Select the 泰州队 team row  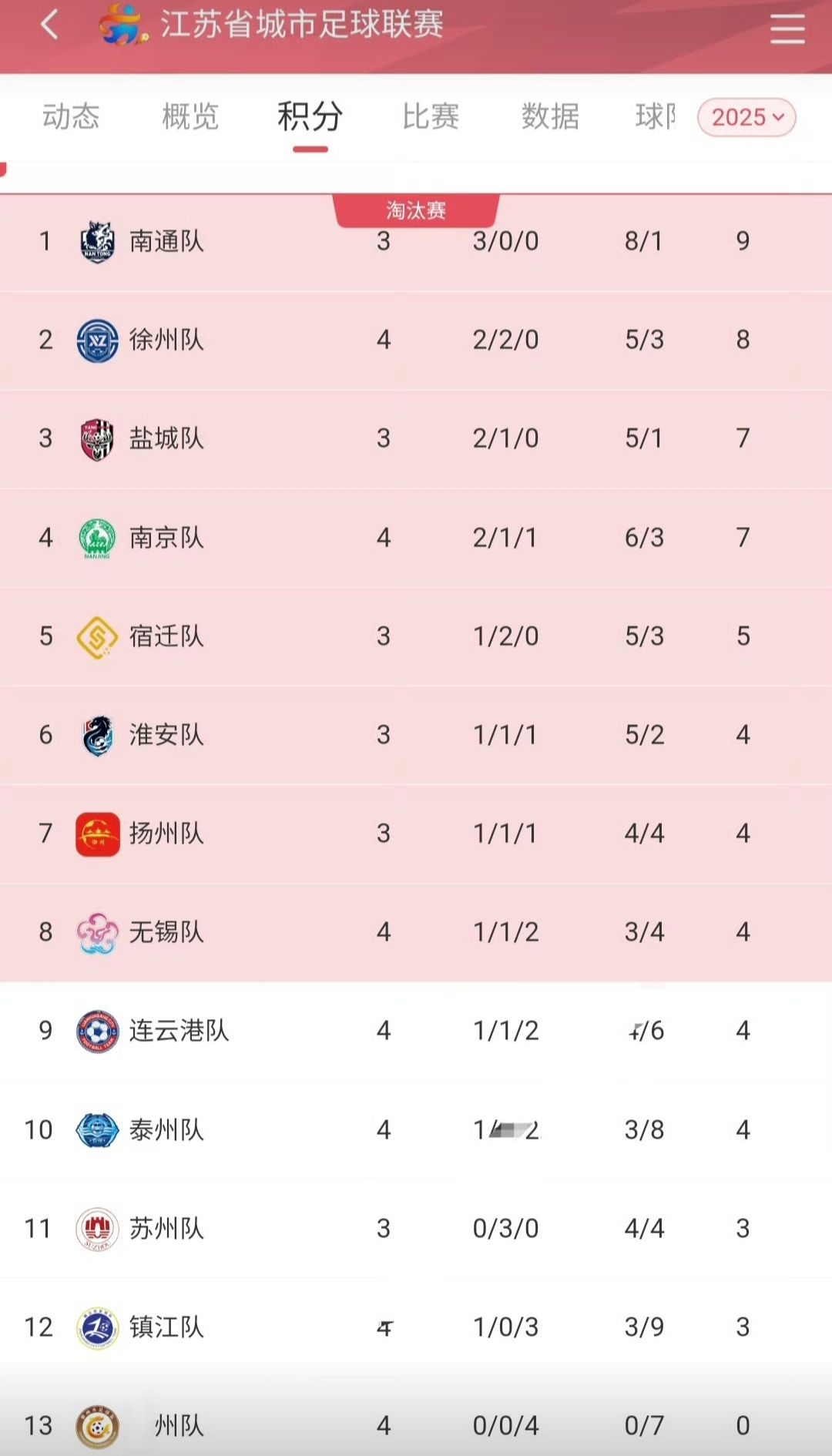[416, 1129]
